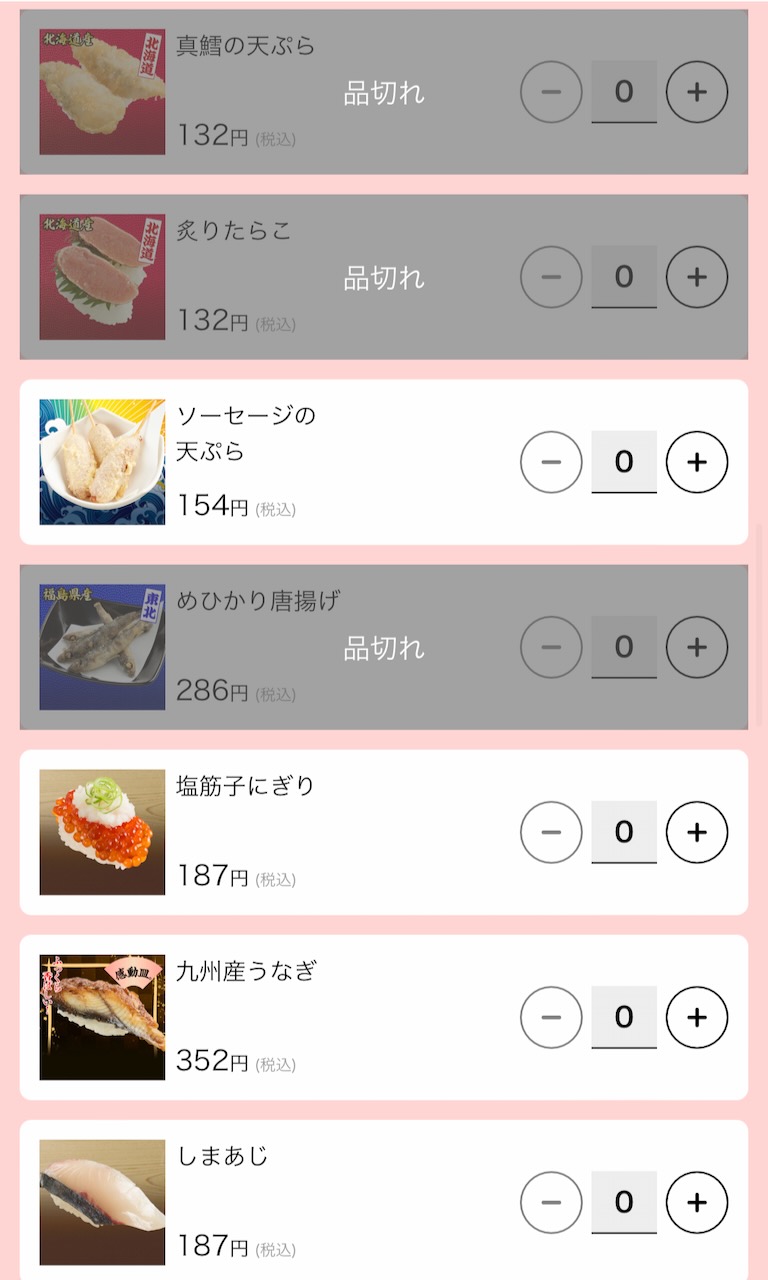Decrease しまあじ quantity with minus
The image size is (768, 1280).
(551, 1202)
